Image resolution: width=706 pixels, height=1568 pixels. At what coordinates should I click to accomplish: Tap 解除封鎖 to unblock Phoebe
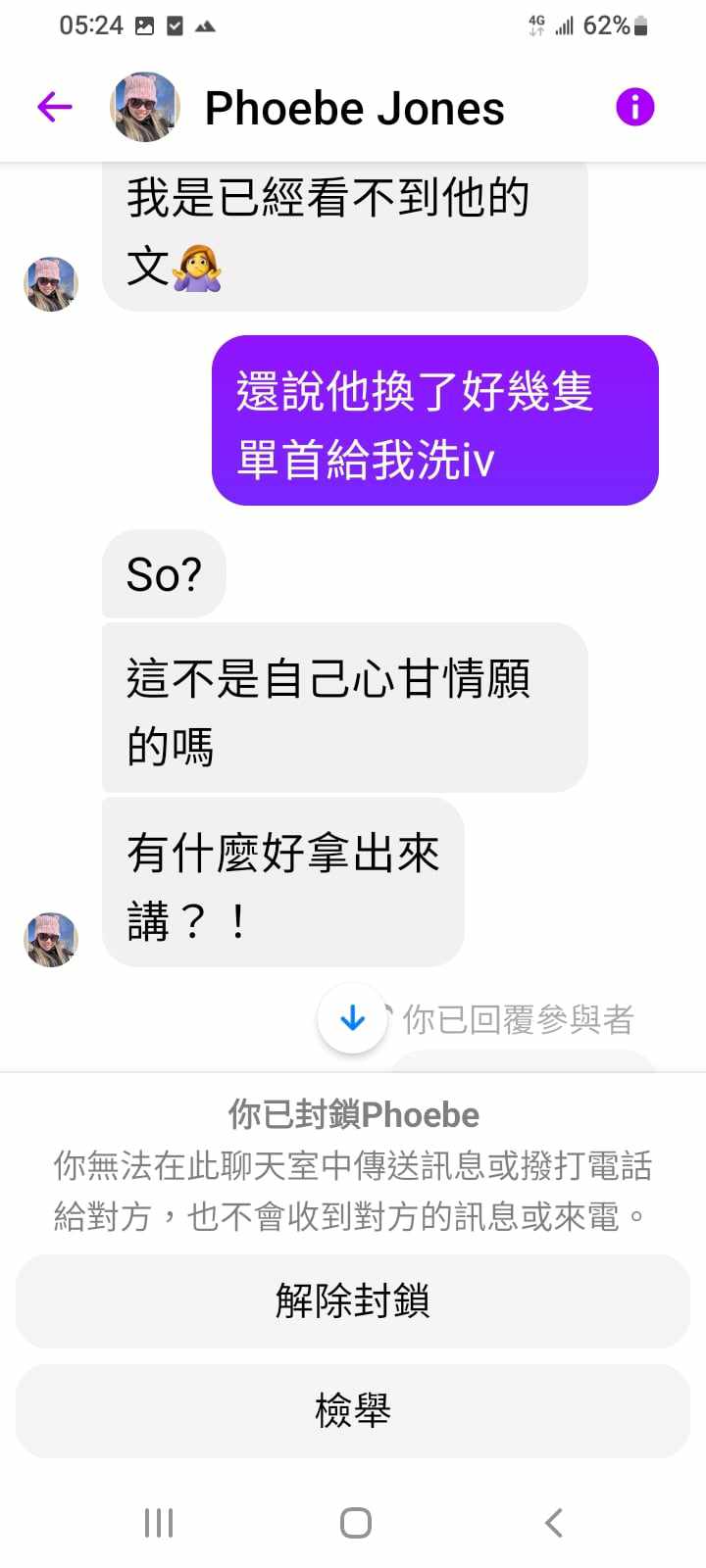click(353, 1301)
